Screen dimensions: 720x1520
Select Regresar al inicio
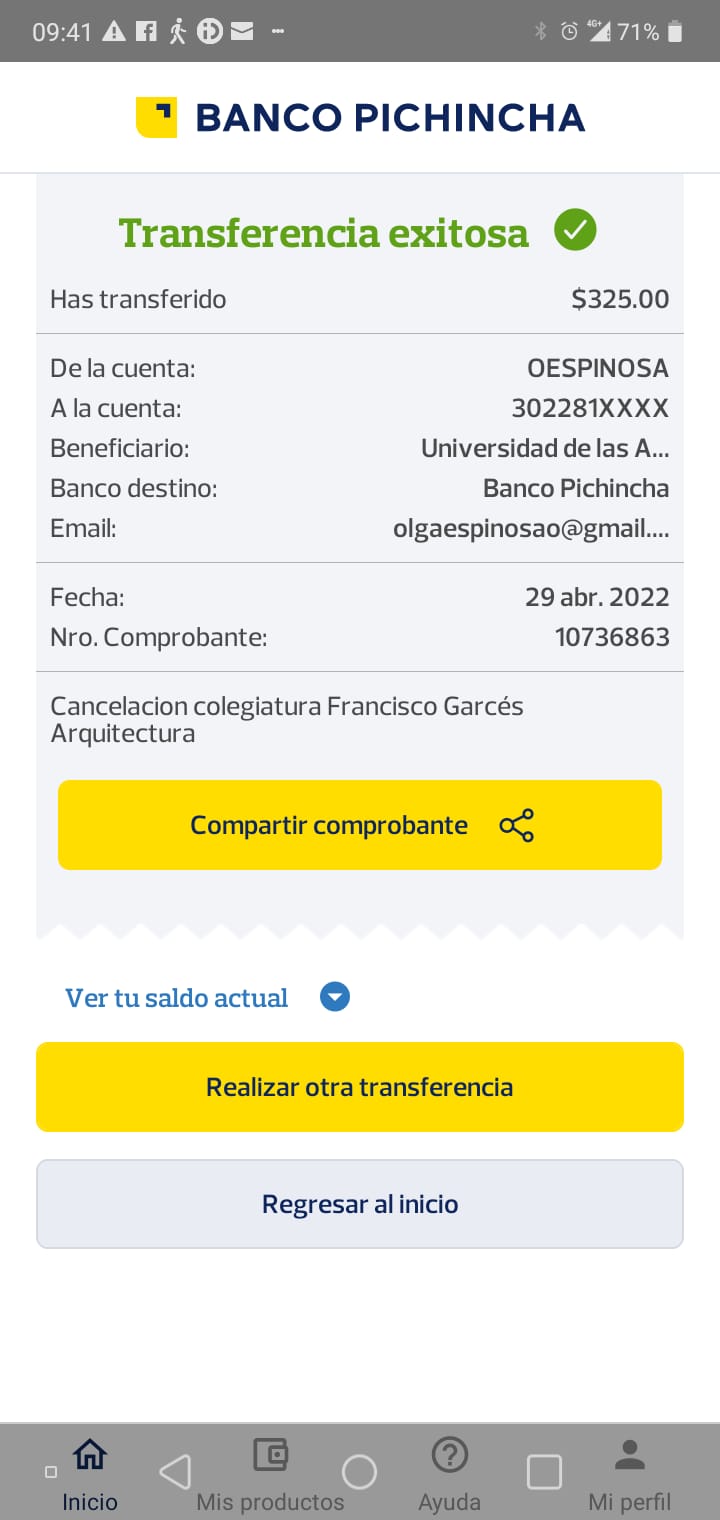click(x=360, y=1204)
